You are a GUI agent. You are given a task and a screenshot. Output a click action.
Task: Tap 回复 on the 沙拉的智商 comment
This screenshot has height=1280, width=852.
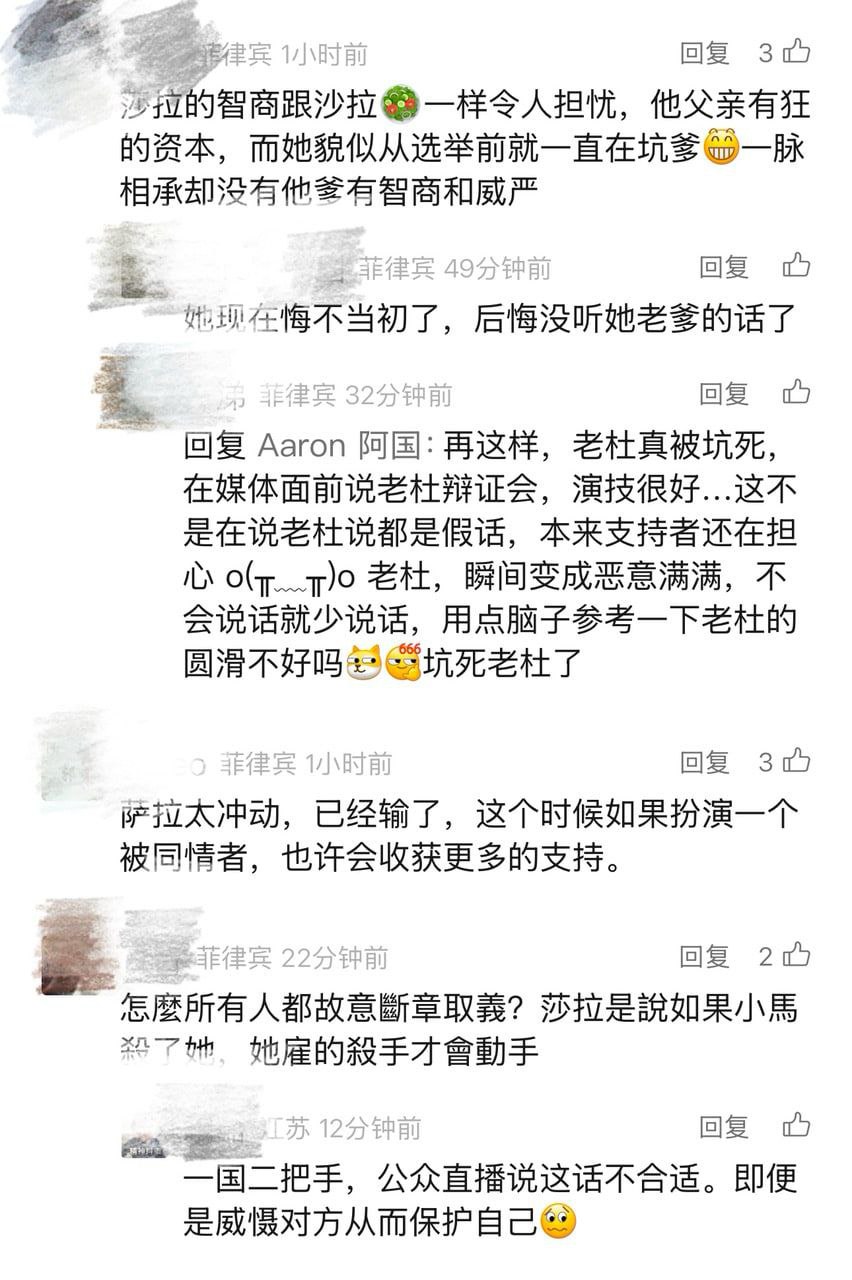[705, 53]
